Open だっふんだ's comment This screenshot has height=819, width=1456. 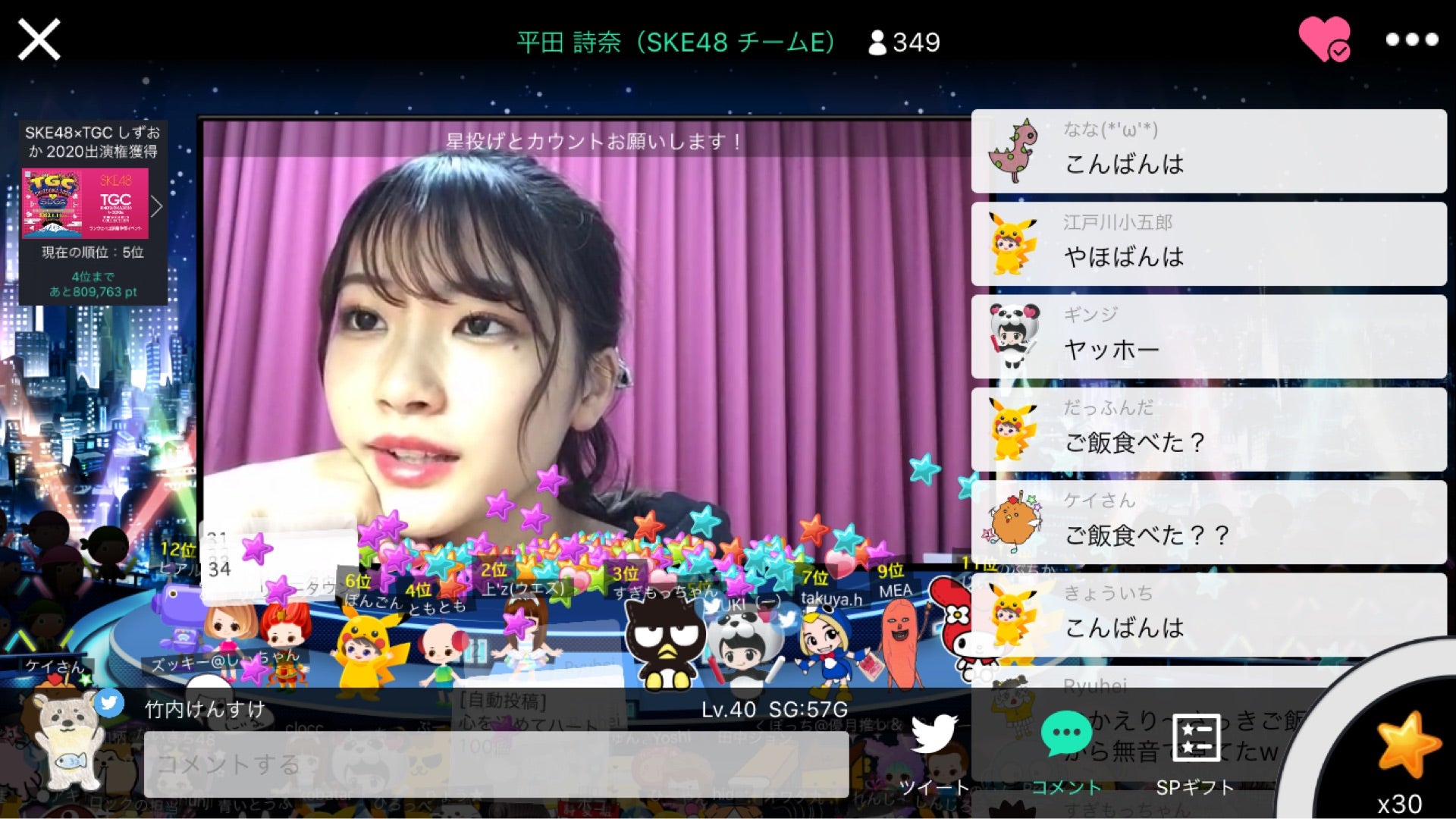1209,429
